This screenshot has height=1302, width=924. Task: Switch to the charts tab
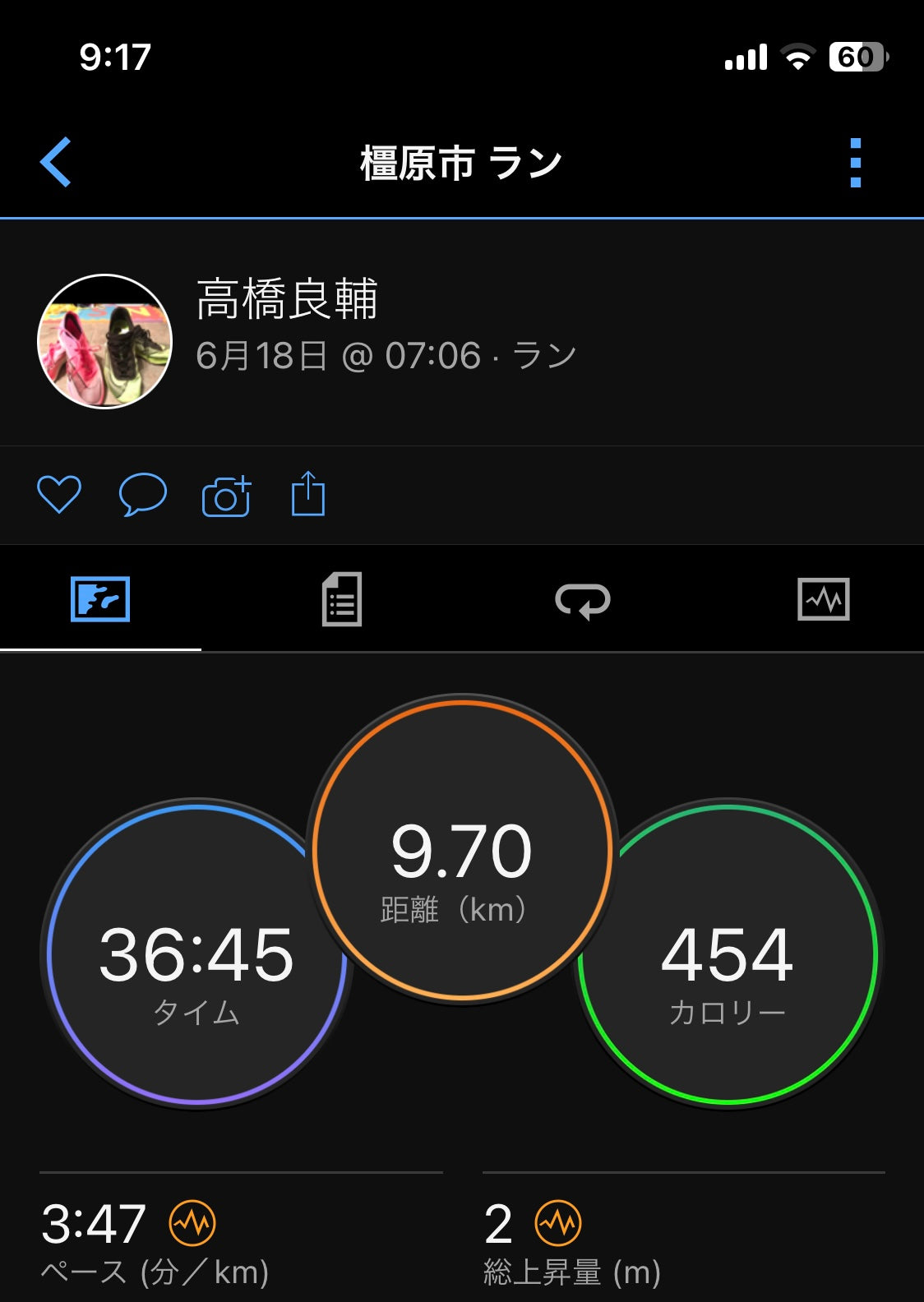coord(823,599)
